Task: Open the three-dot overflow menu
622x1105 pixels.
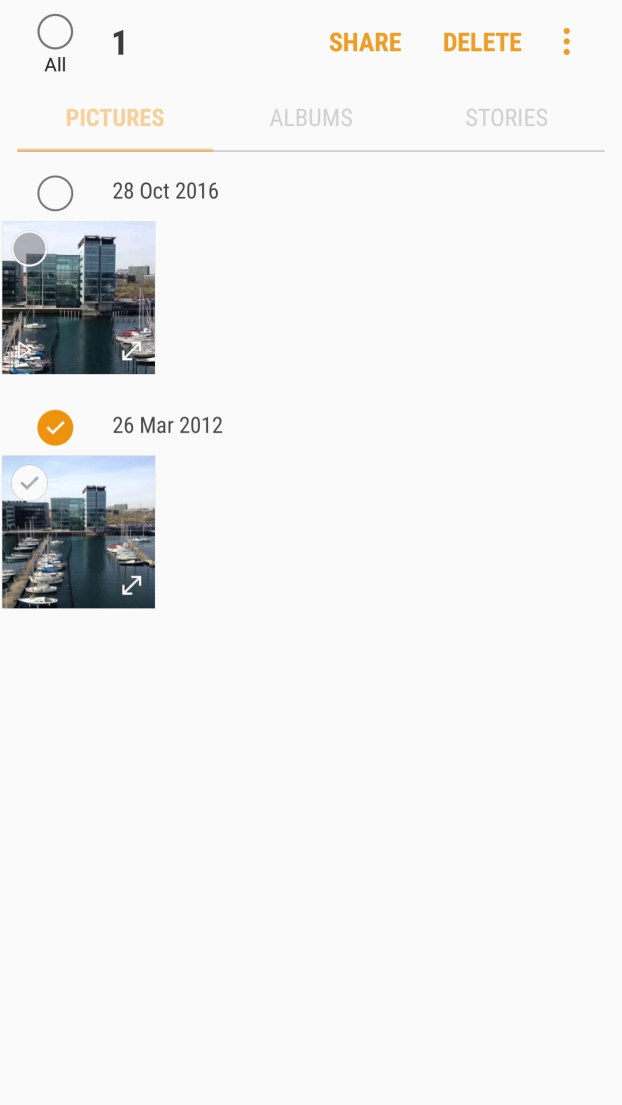Action: pyautogui.click(x=566, y=42)
